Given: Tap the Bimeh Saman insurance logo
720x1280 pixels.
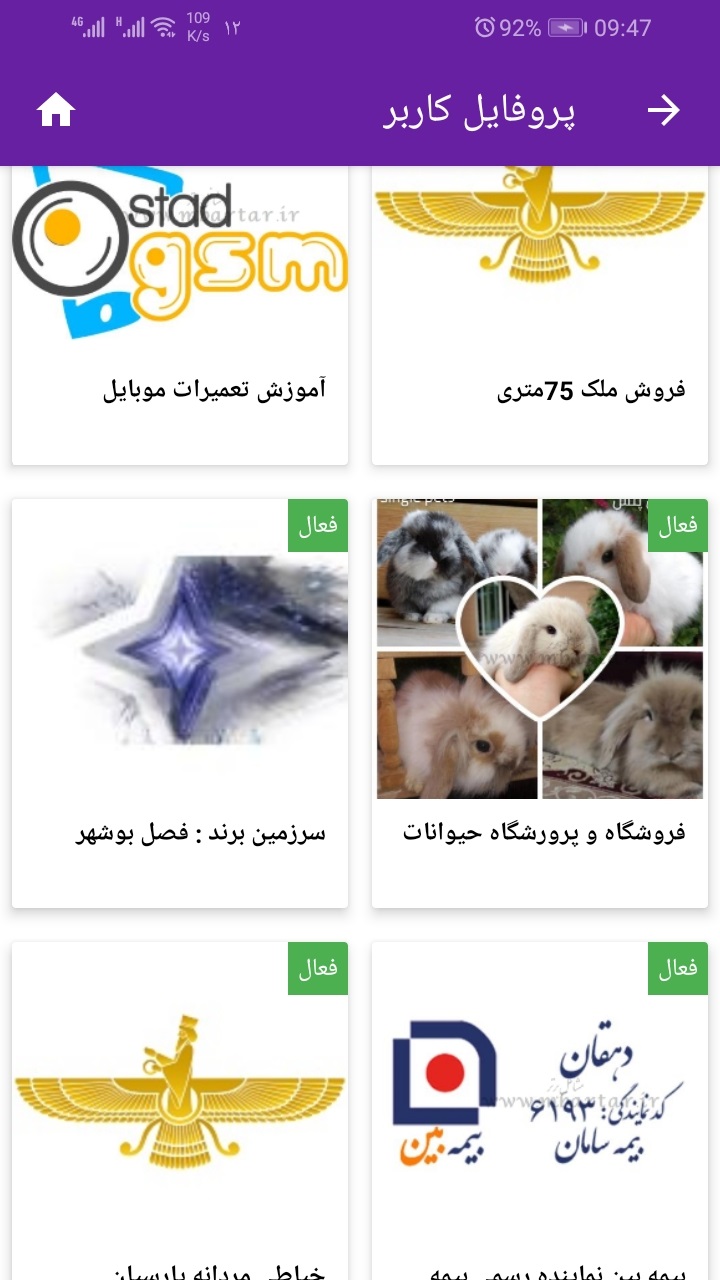Looking at the screenshot, I should point(540,1090).
